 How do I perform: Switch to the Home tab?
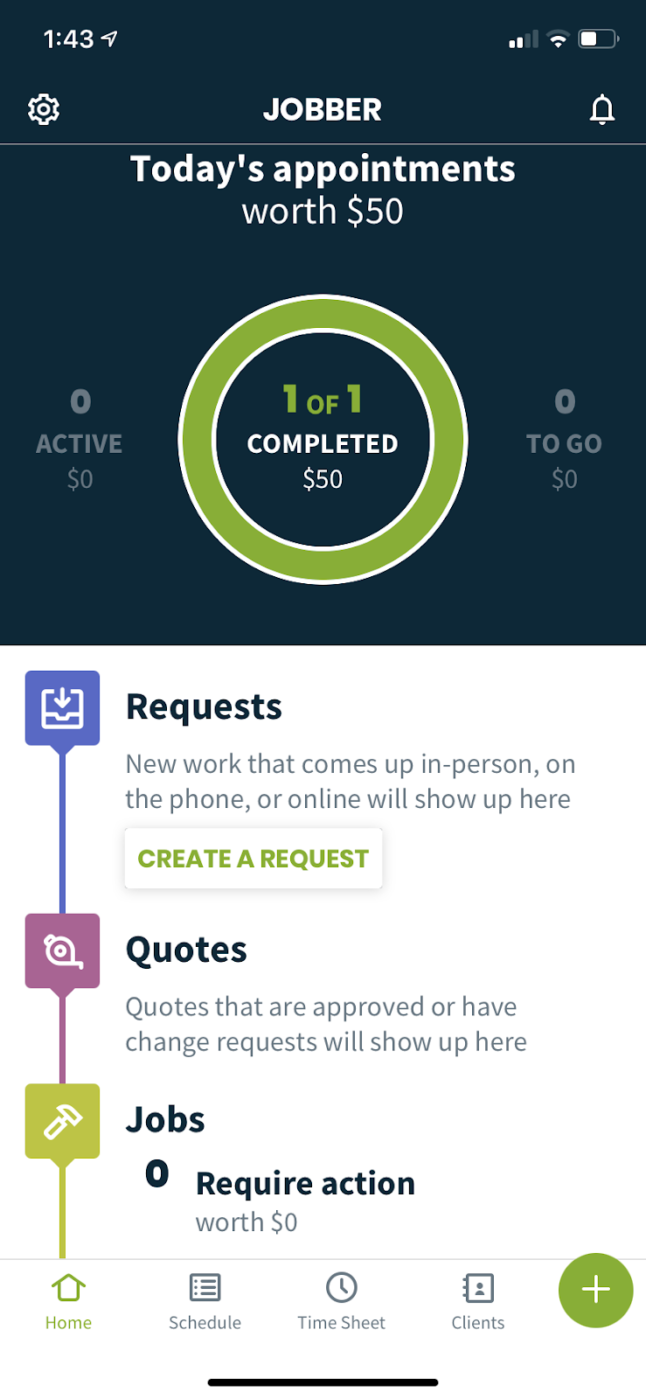(68, 1302)
